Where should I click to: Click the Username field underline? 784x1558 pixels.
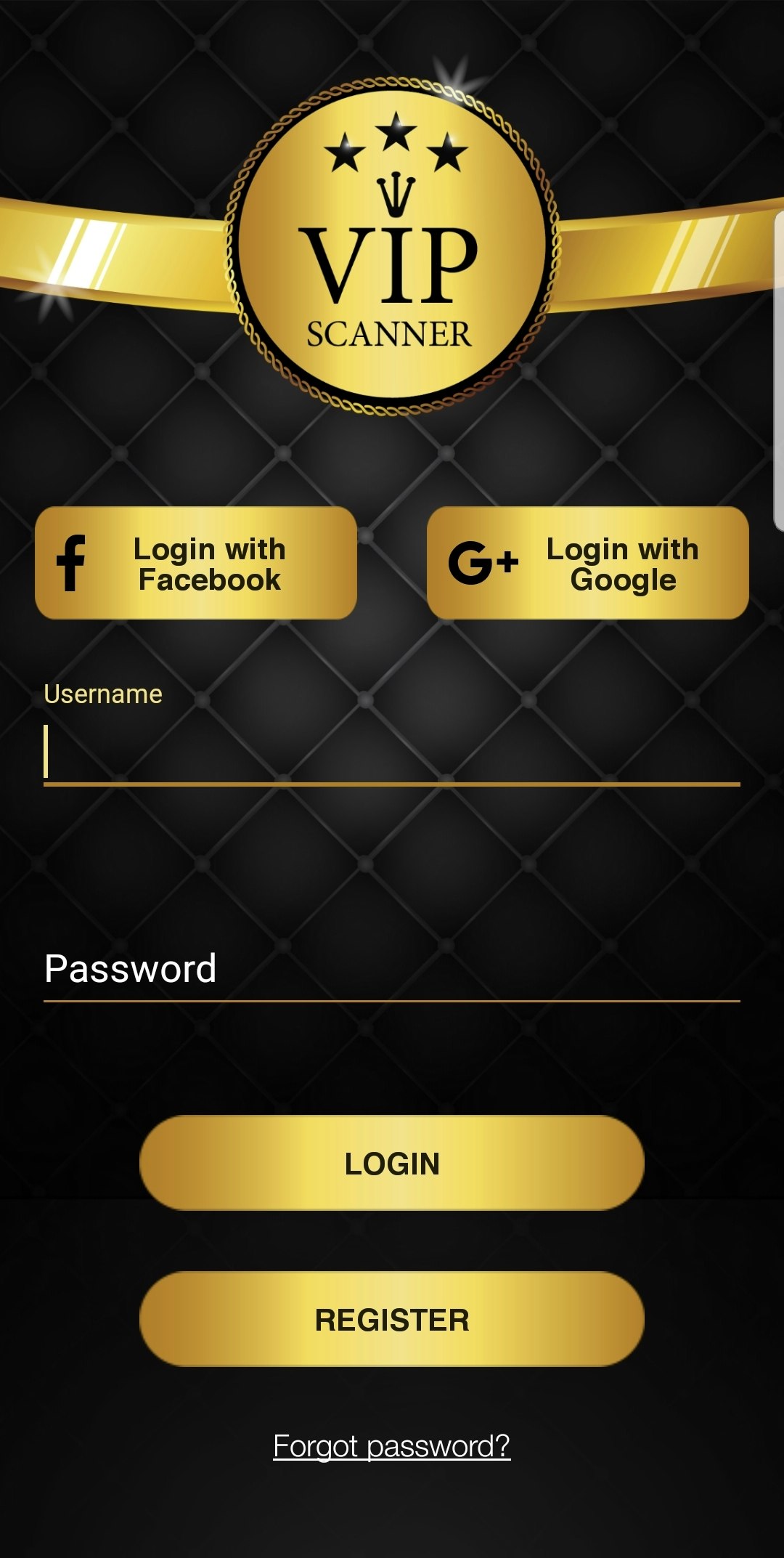click(x=392, y=784)
